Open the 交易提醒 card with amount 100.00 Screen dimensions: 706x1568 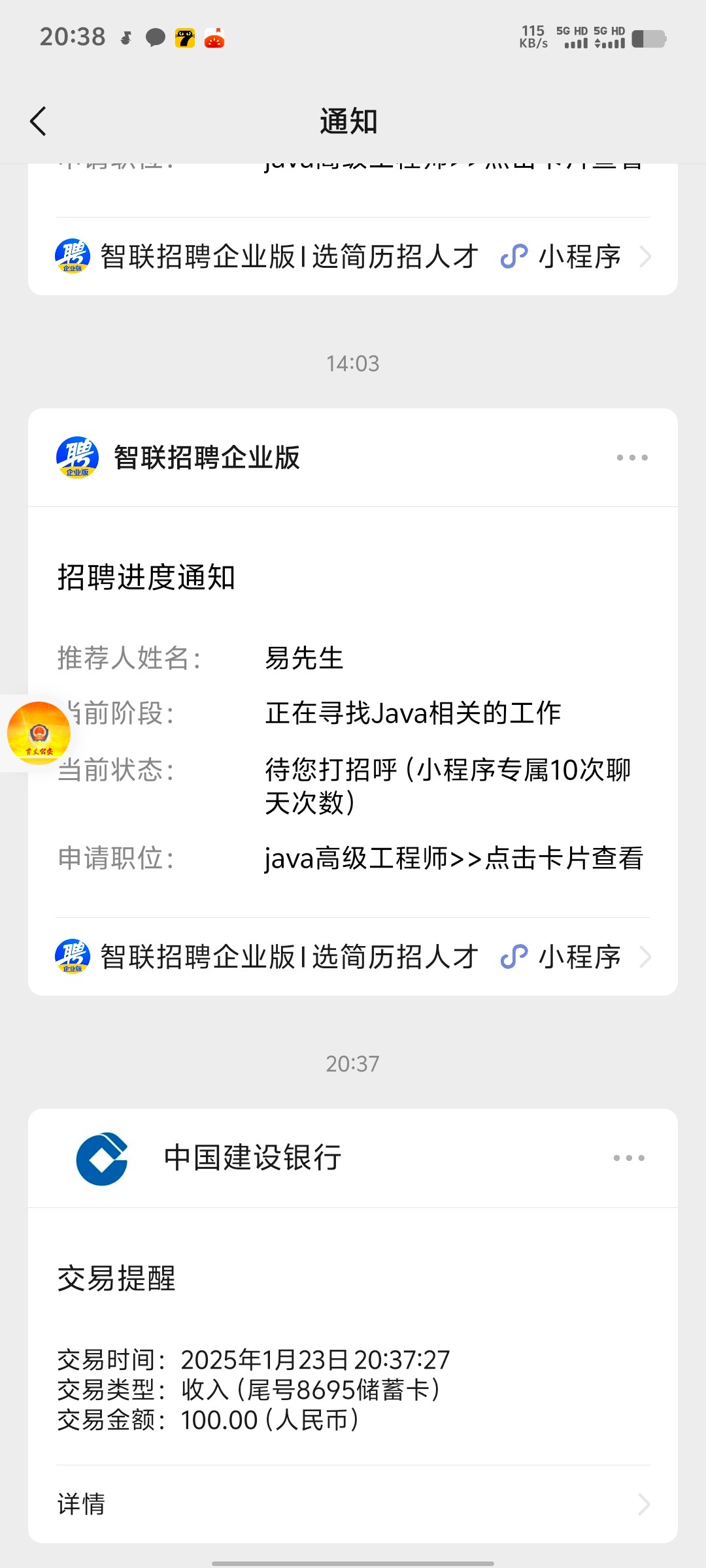pos(353,1336)
